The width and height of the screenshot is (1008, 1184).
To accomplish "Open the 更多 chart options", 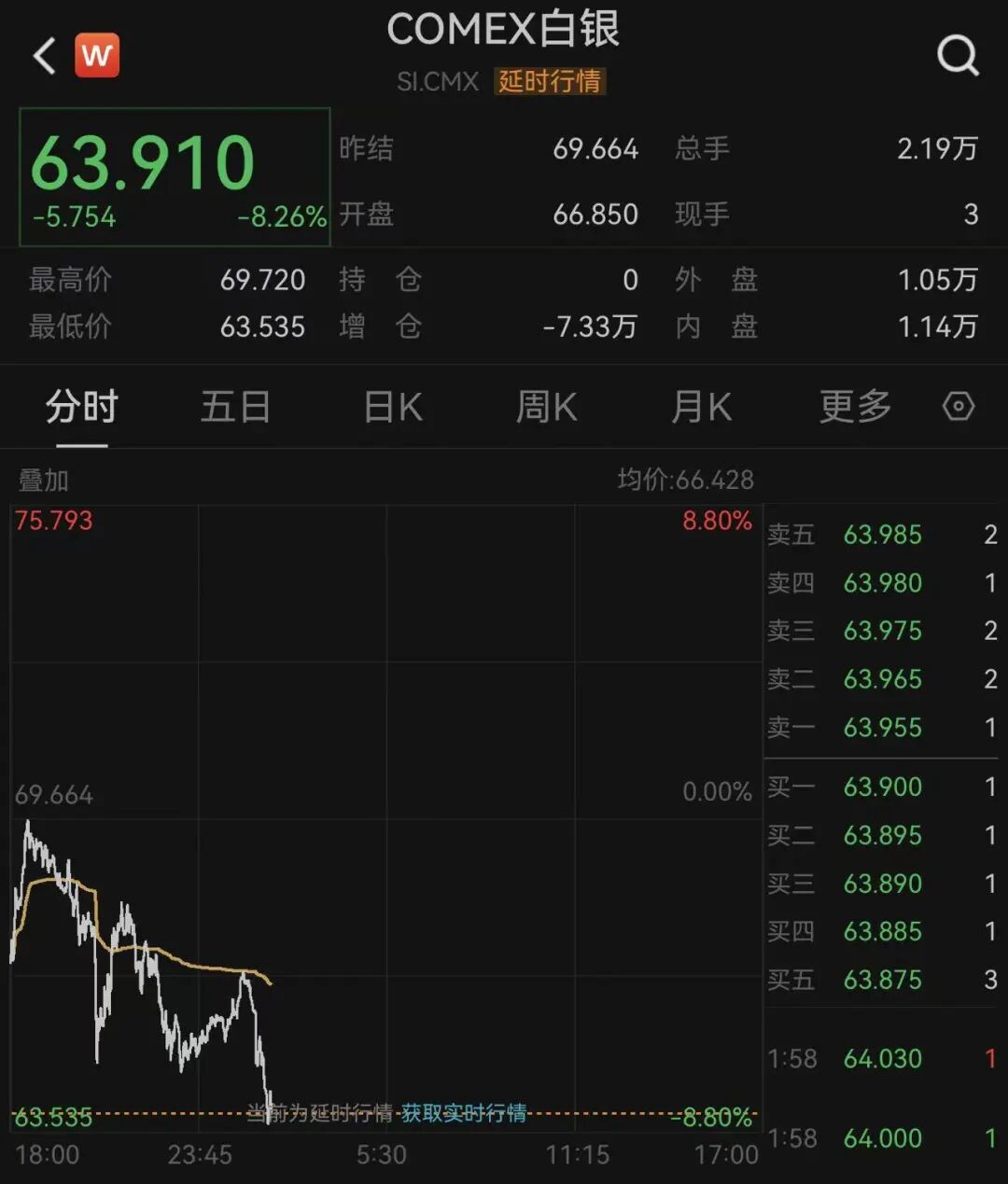I will (x=855, y=408).
